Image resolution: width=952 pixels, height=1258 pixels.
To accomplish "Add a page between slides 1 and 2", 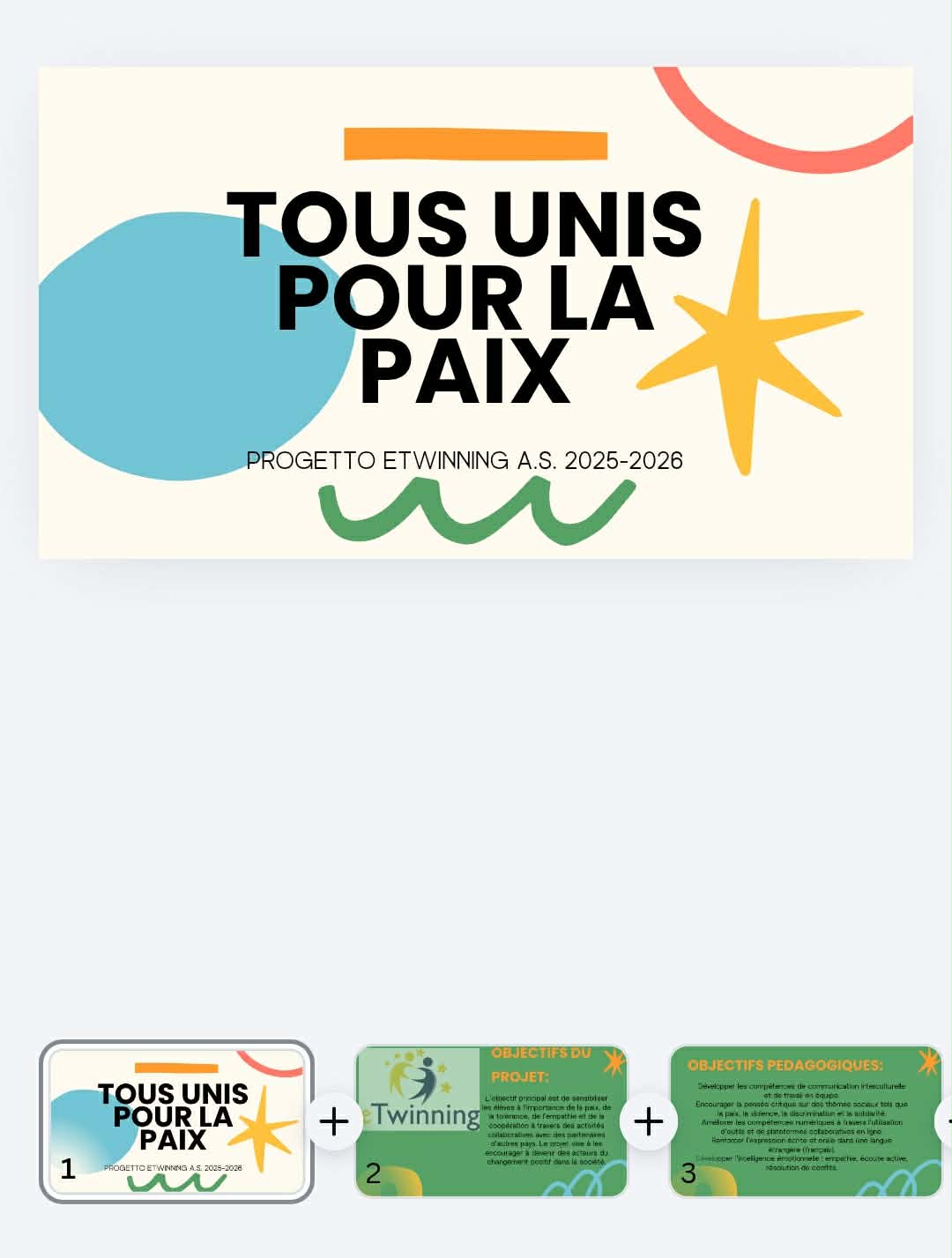I will (x=334, y=1121).
